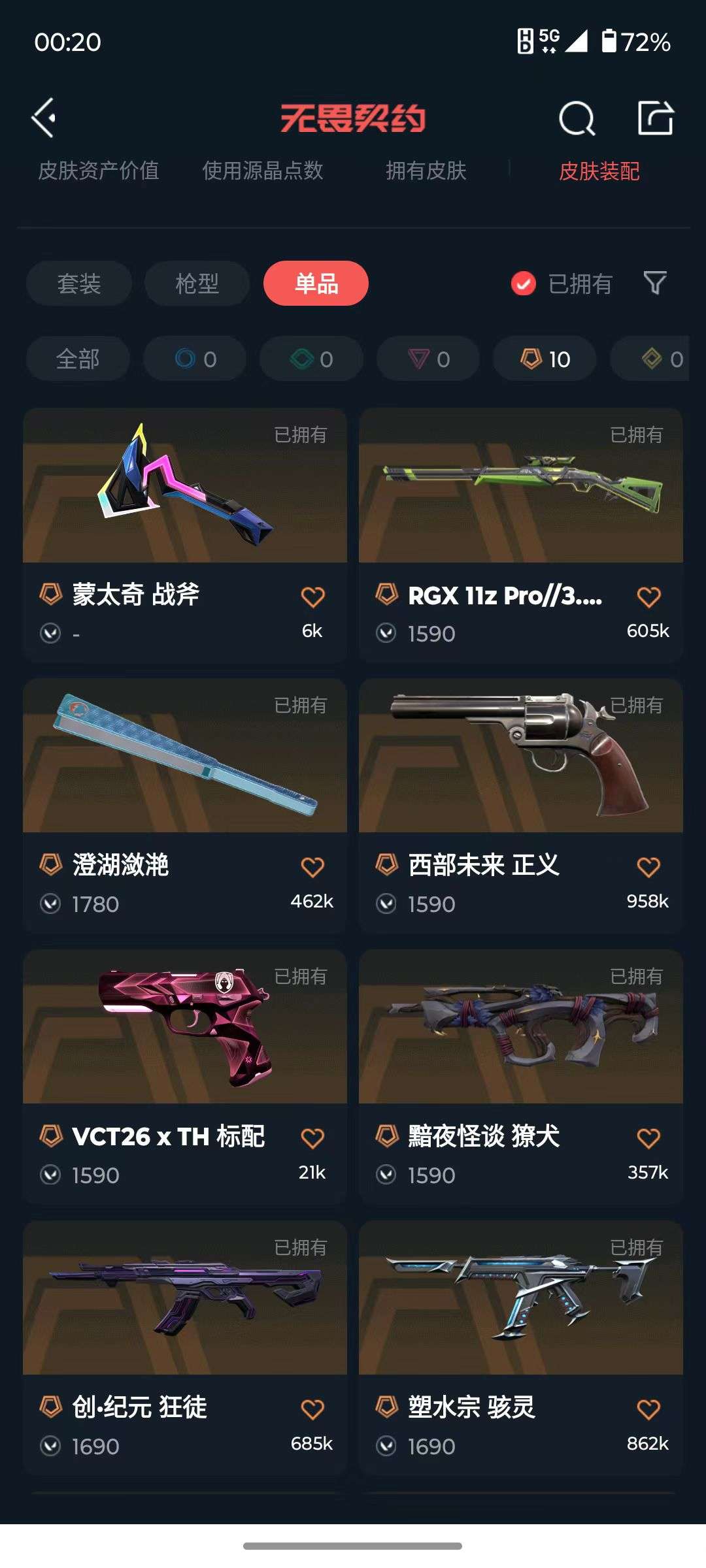Image resolution: width=706 pixels, height=1568 pixels.
Task: Favorite 蒙太奇 战斧 with its heart icon
Action: pyautogui.click(x=314, y=596)
